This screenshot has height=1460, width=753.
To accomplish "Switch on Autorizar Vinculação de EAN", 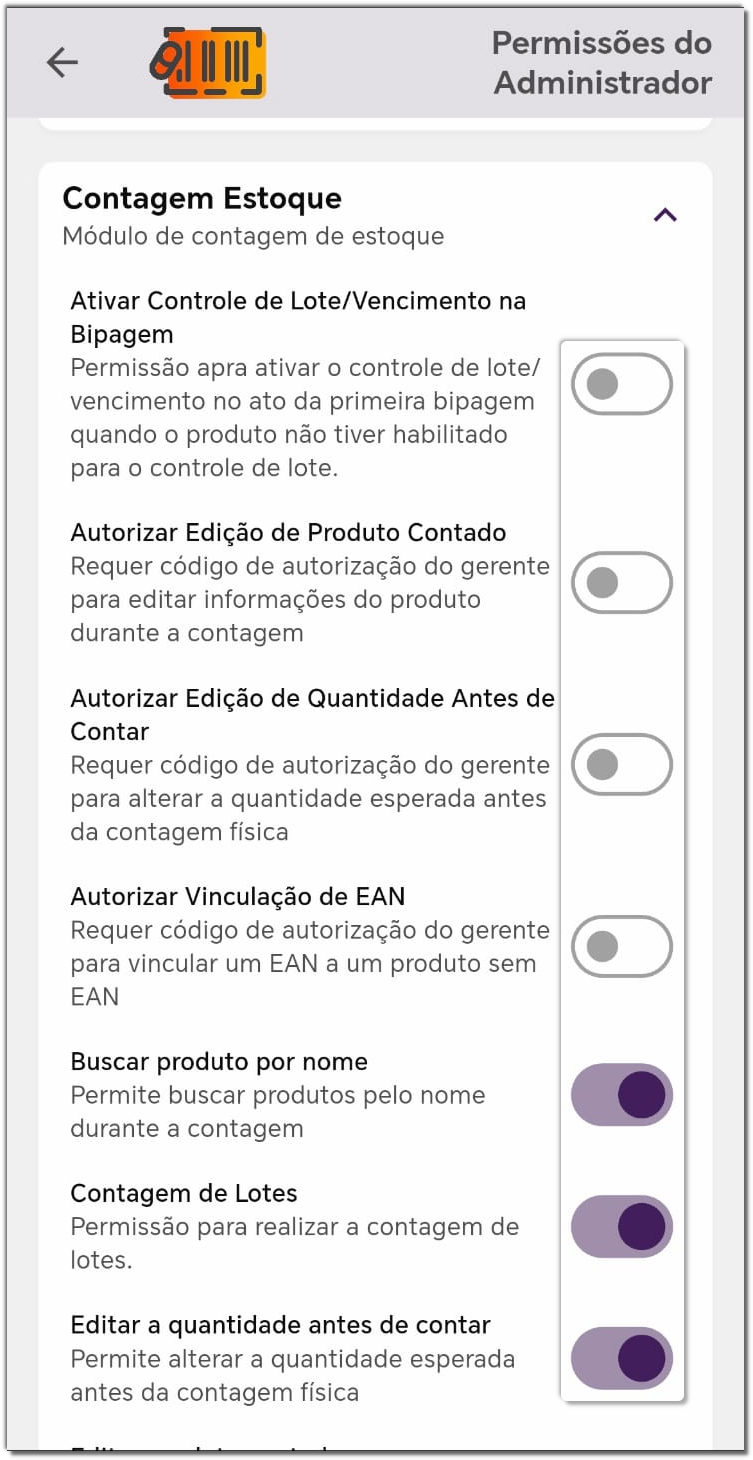I will [x=621, y=946].
